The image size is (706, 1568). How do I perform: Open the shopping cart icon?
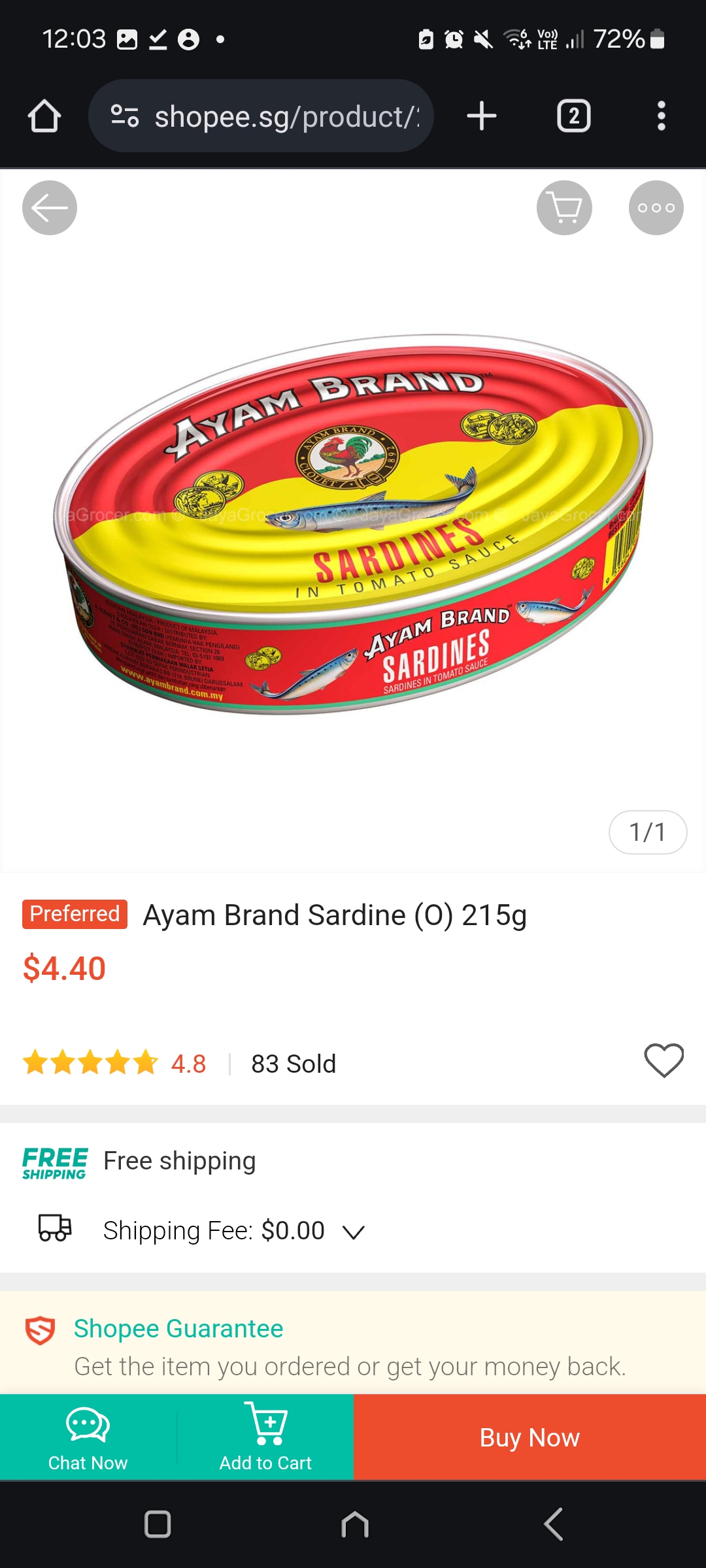coord(564,208)
